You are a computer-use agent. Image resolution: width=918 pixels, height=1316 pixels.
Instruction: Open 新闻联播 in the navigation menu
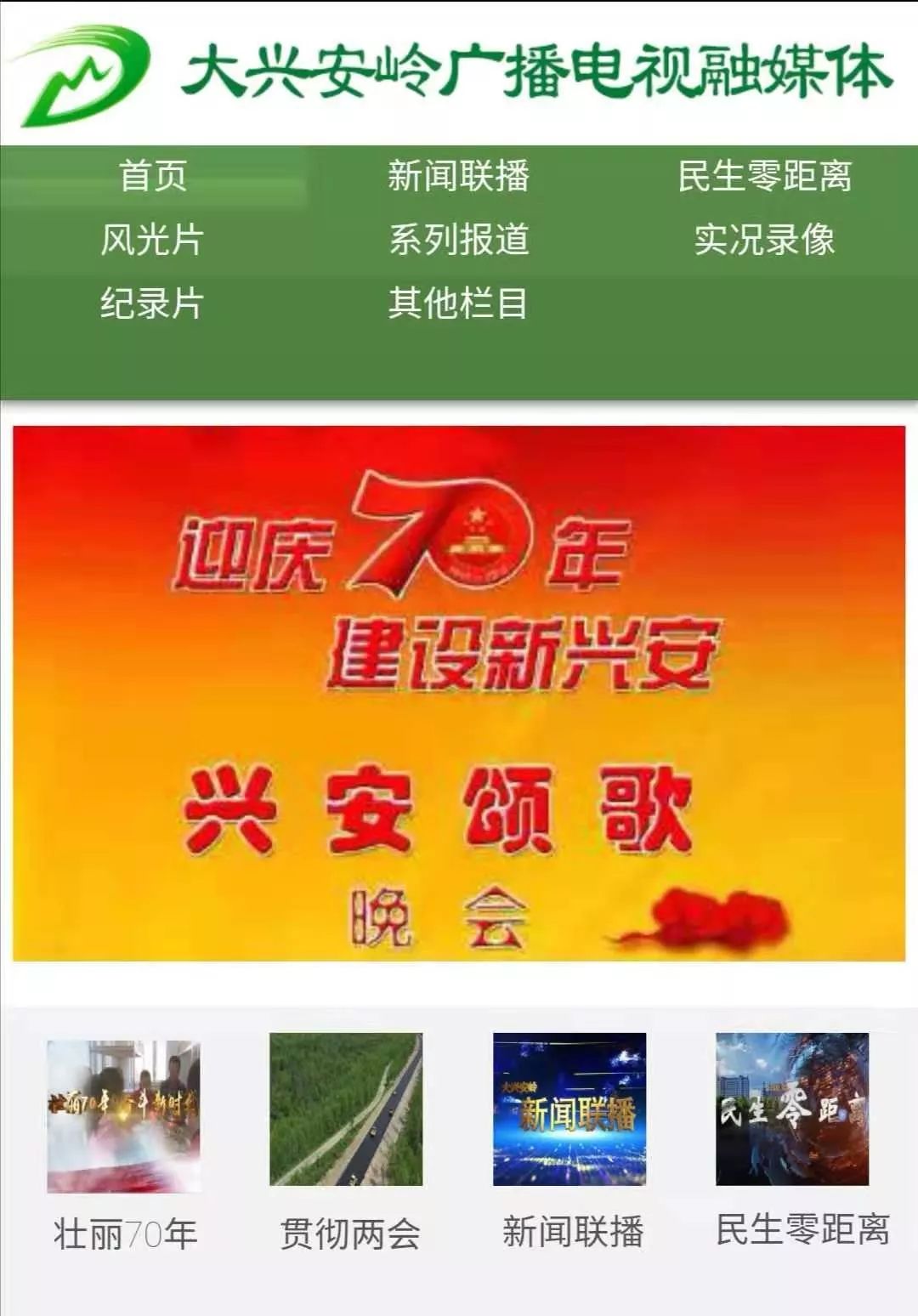(x=458, y=176)
